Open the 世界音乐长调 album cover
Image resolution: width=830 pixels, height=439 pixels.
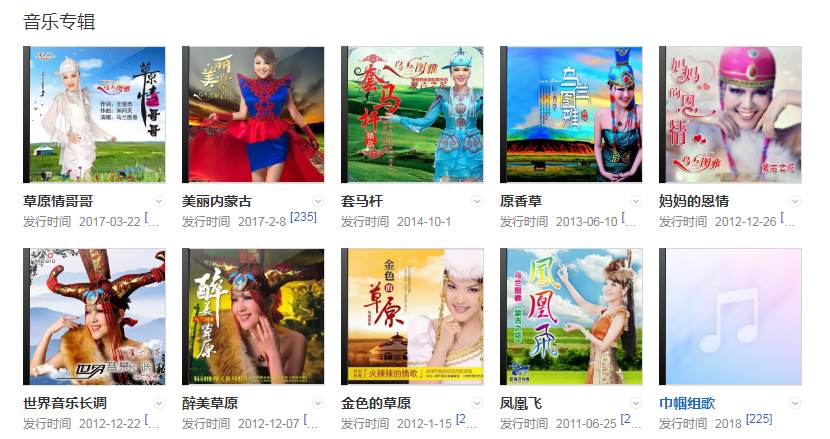[x=94, y=316]
